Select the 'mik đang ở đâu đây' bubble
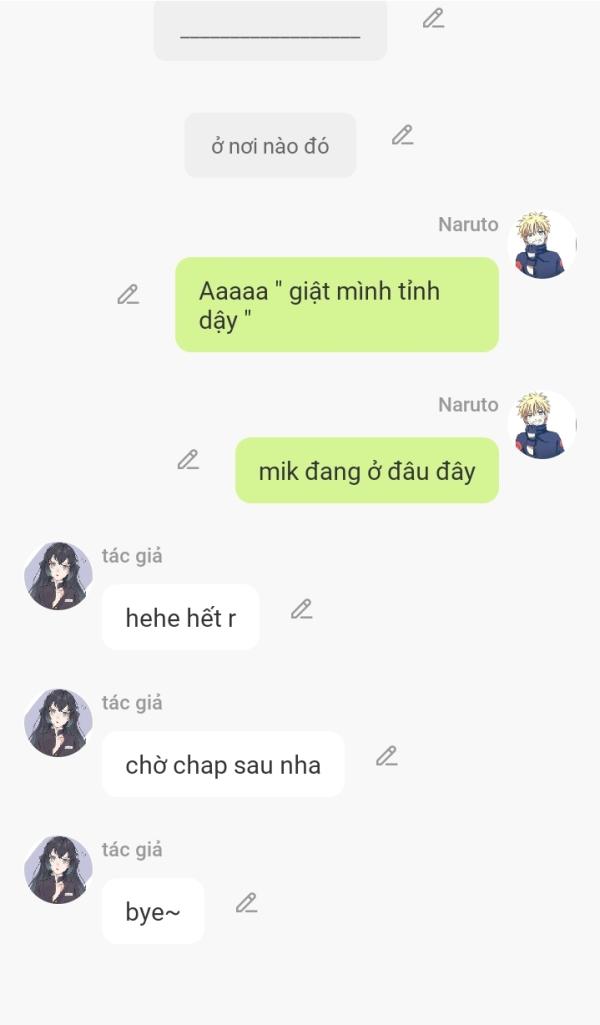The width and height of the screenshot is (600, 1025). click(x=366, y=470)
